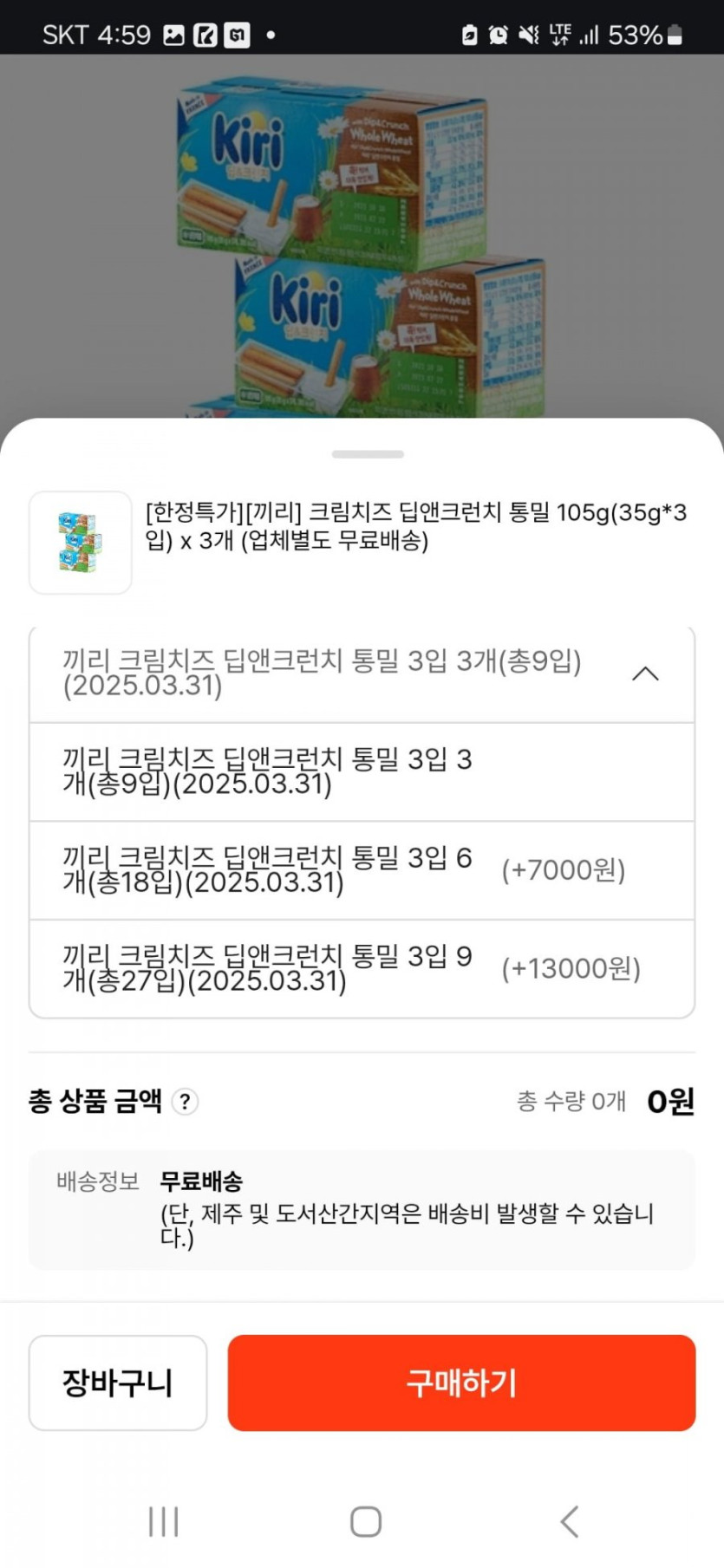Pick the 9개(총27입) +13000원 option
Screen dimensions: 724x1568
tap(362, 968)
